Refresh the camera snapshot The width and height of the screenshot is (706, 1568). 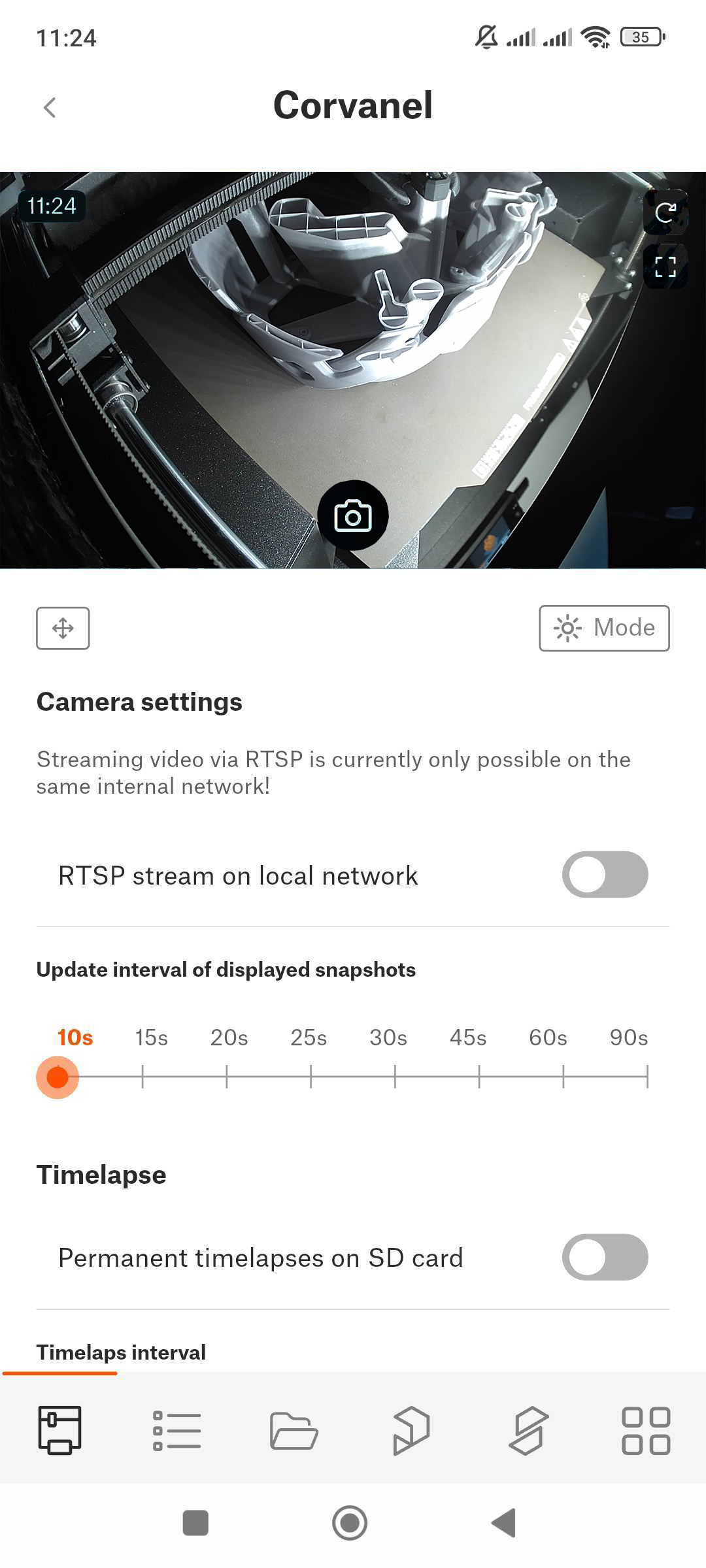[x=665, y=212]
